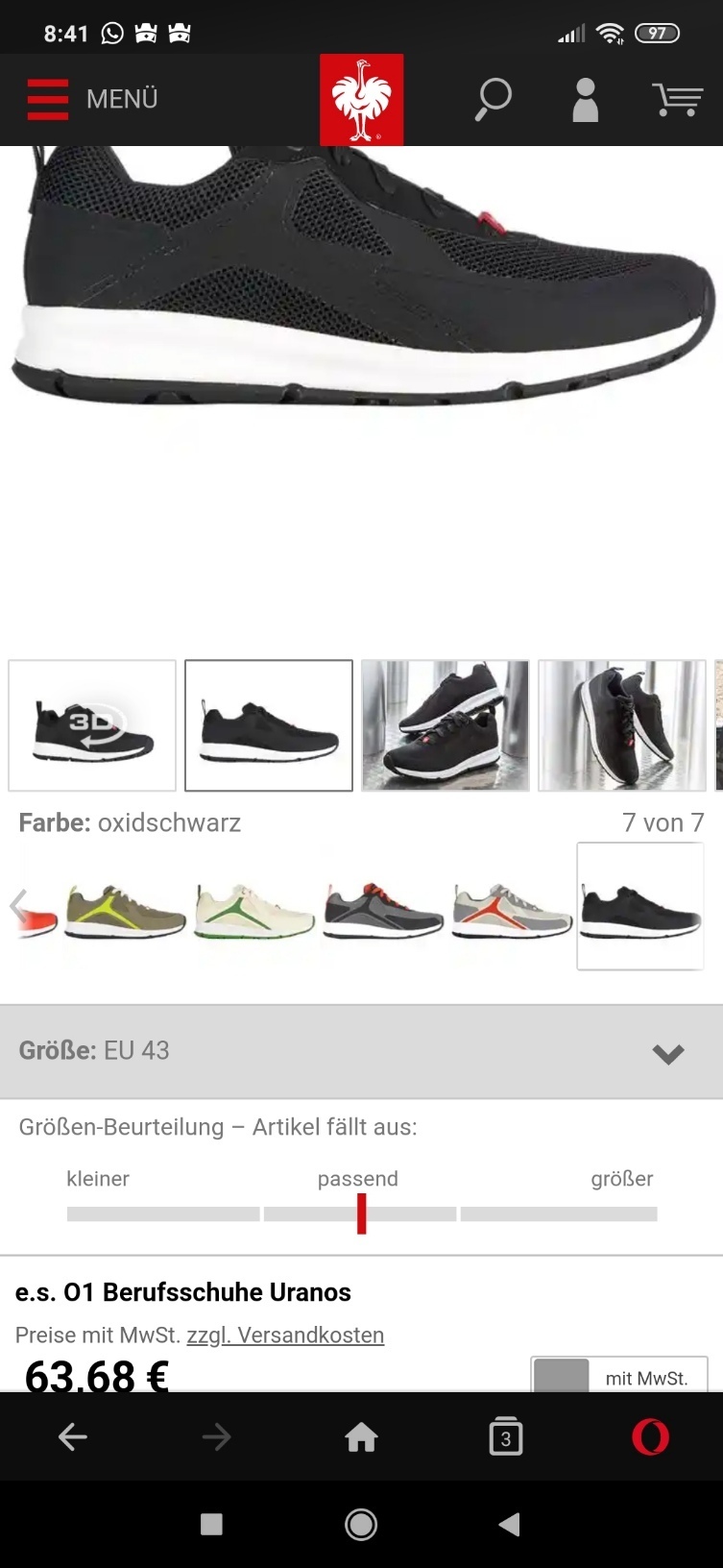Open the MENÜ hamburger menu
The image size is (723, 1568).
pos(91,99)
